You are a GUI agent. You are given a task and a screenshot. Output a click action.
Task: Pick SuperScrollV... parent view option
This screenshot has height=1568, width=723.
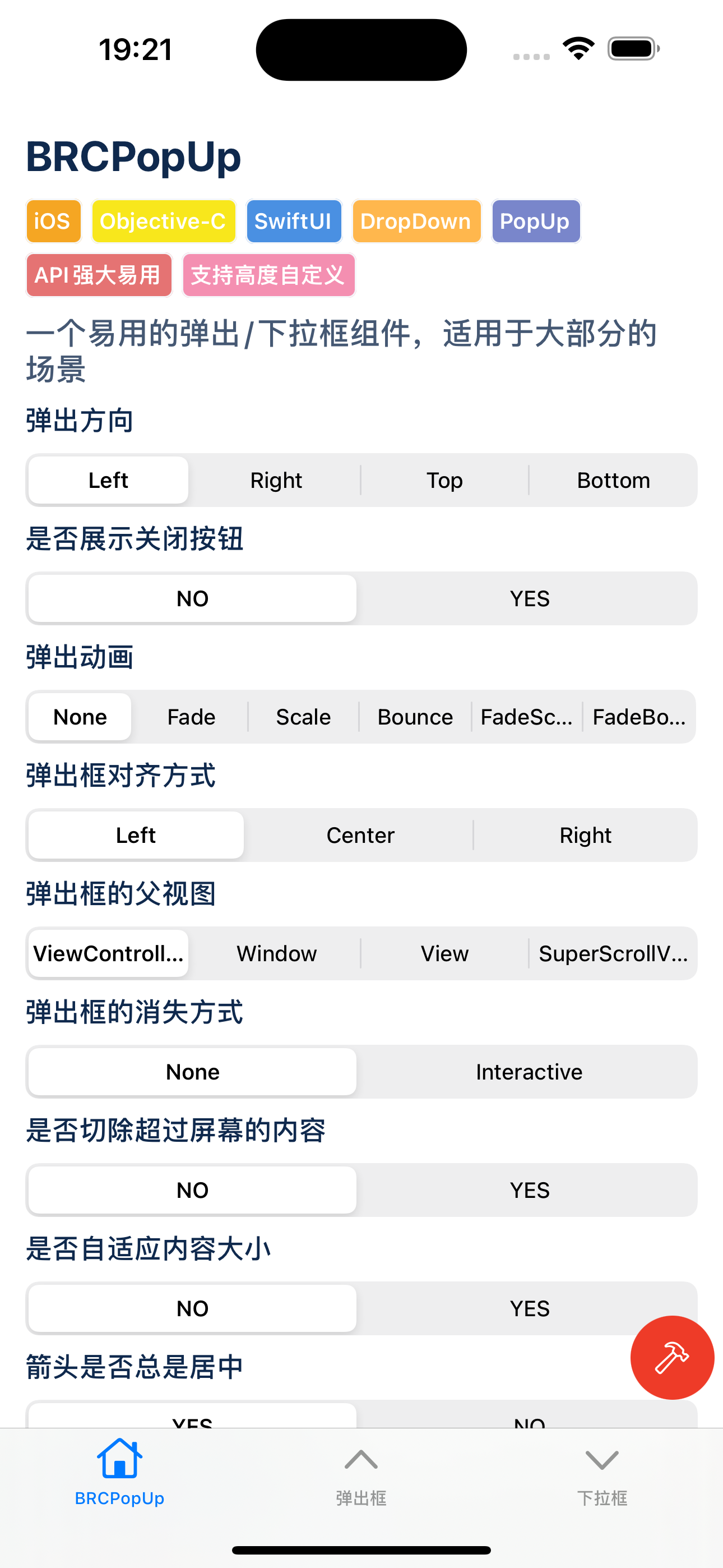click(613, 953)
